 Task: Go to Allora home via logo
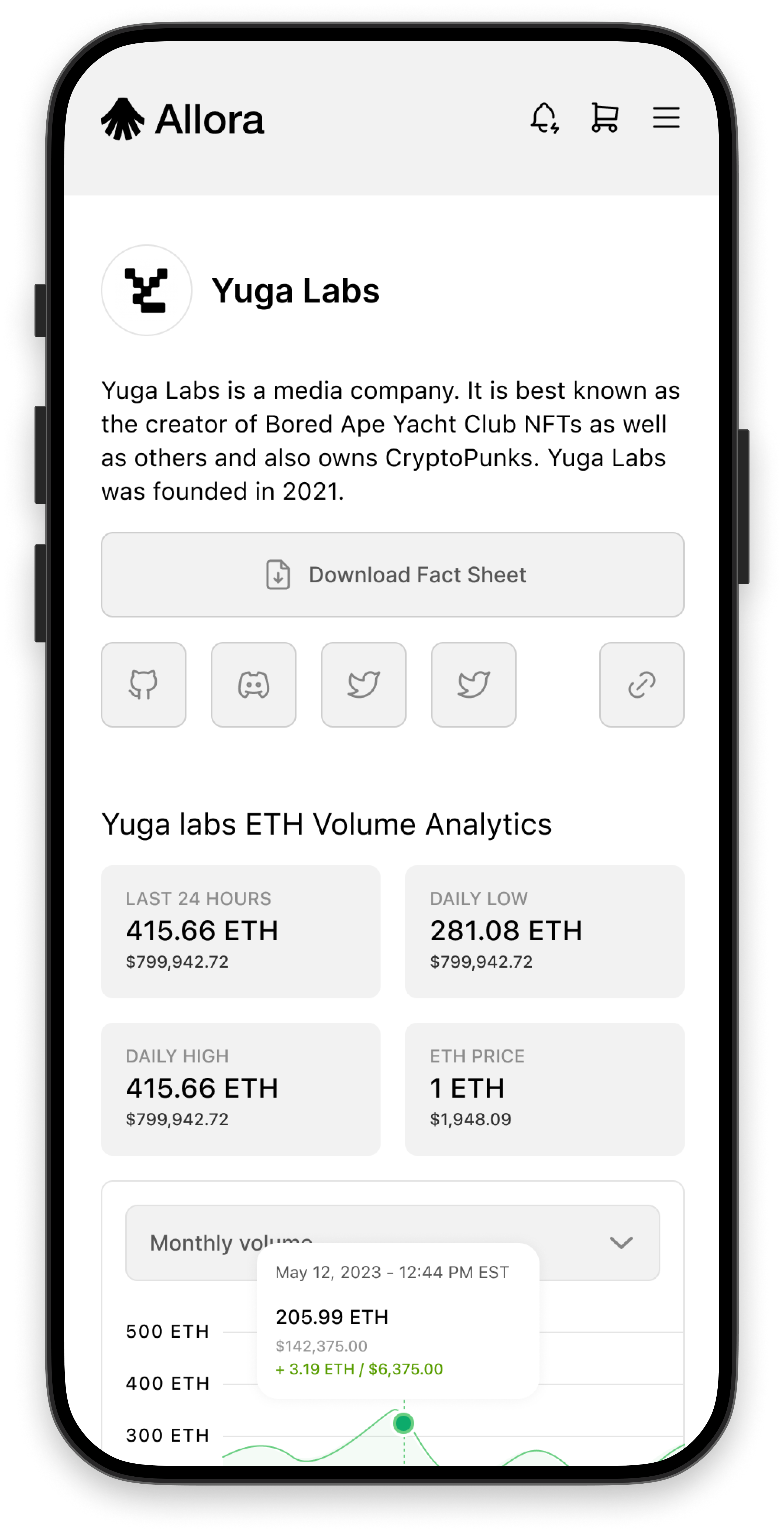pos(182,119)
